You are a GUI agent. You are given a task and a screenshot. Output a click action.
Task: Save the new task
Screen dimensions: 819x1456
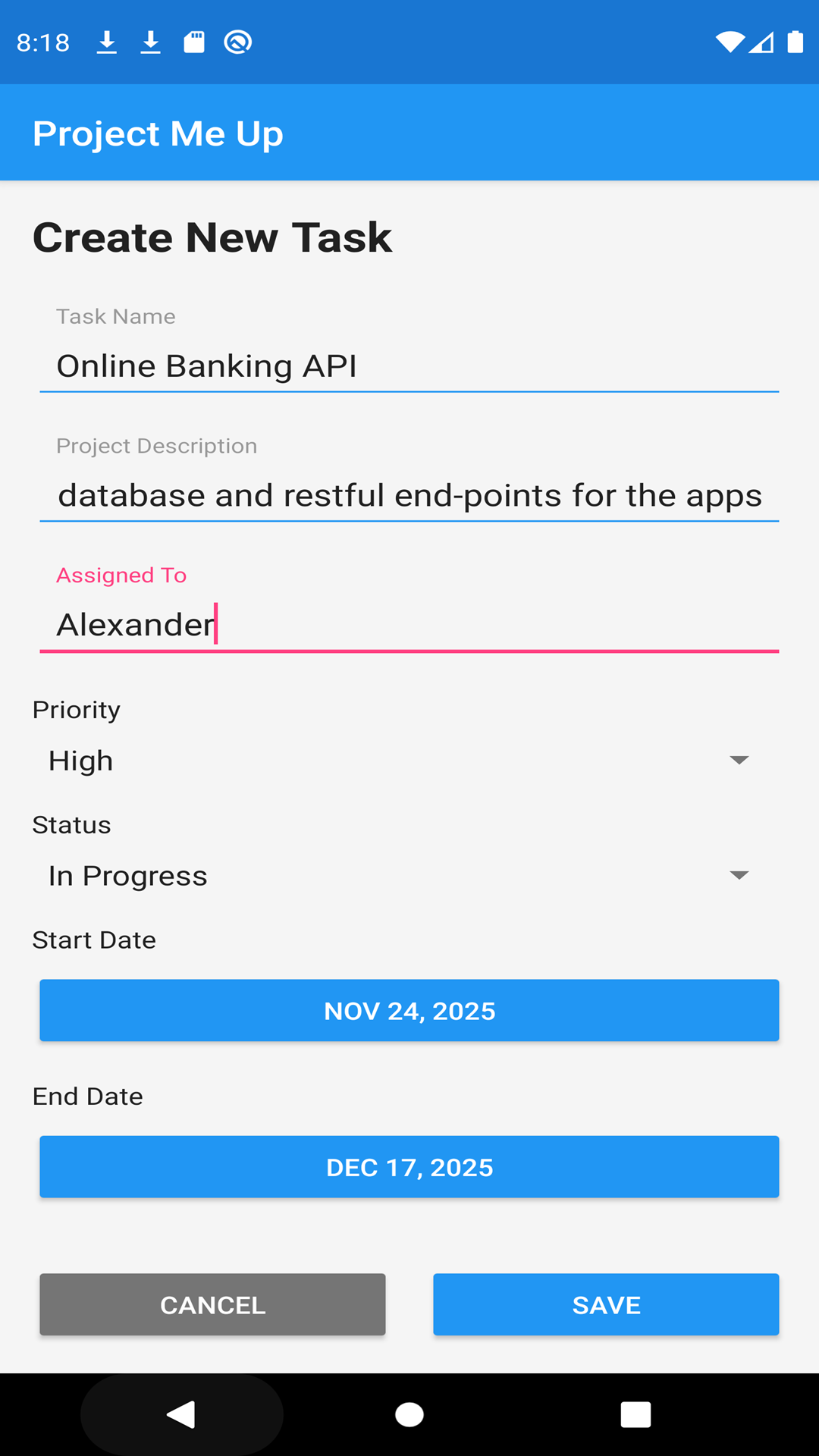coord(606,1305)
